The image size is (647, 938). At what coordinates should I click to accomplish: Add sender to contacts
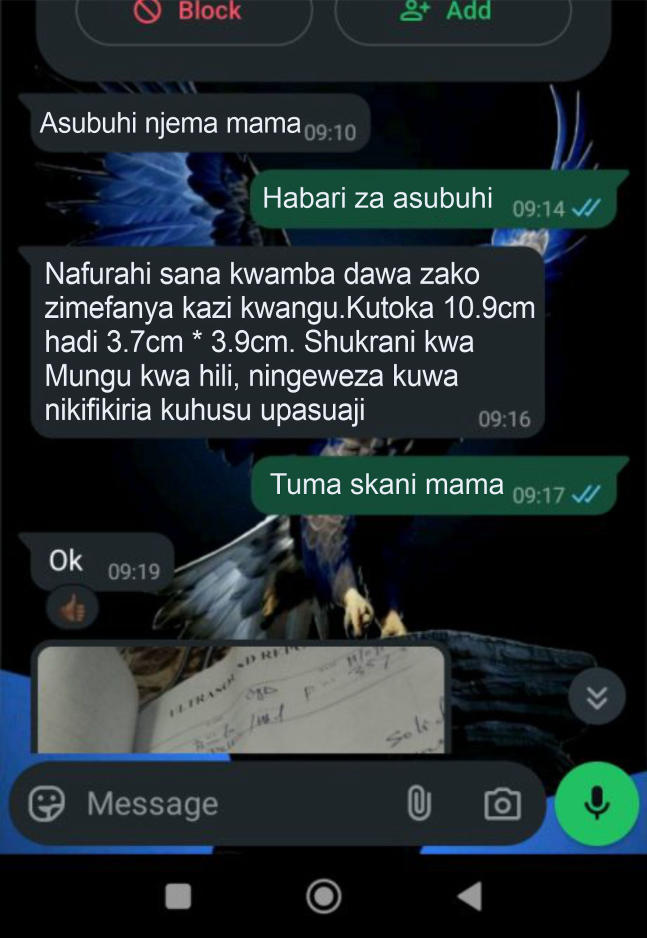[452, 14]
